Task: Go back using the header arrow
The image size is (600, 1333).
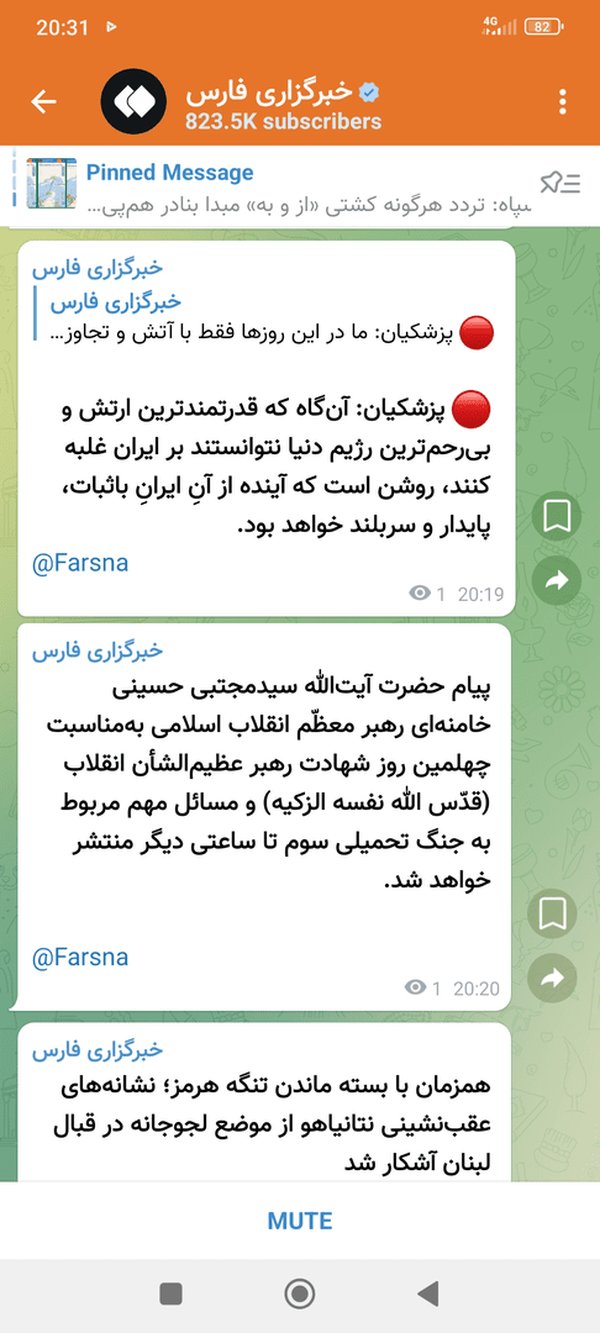Action: [x=44, y=102]
